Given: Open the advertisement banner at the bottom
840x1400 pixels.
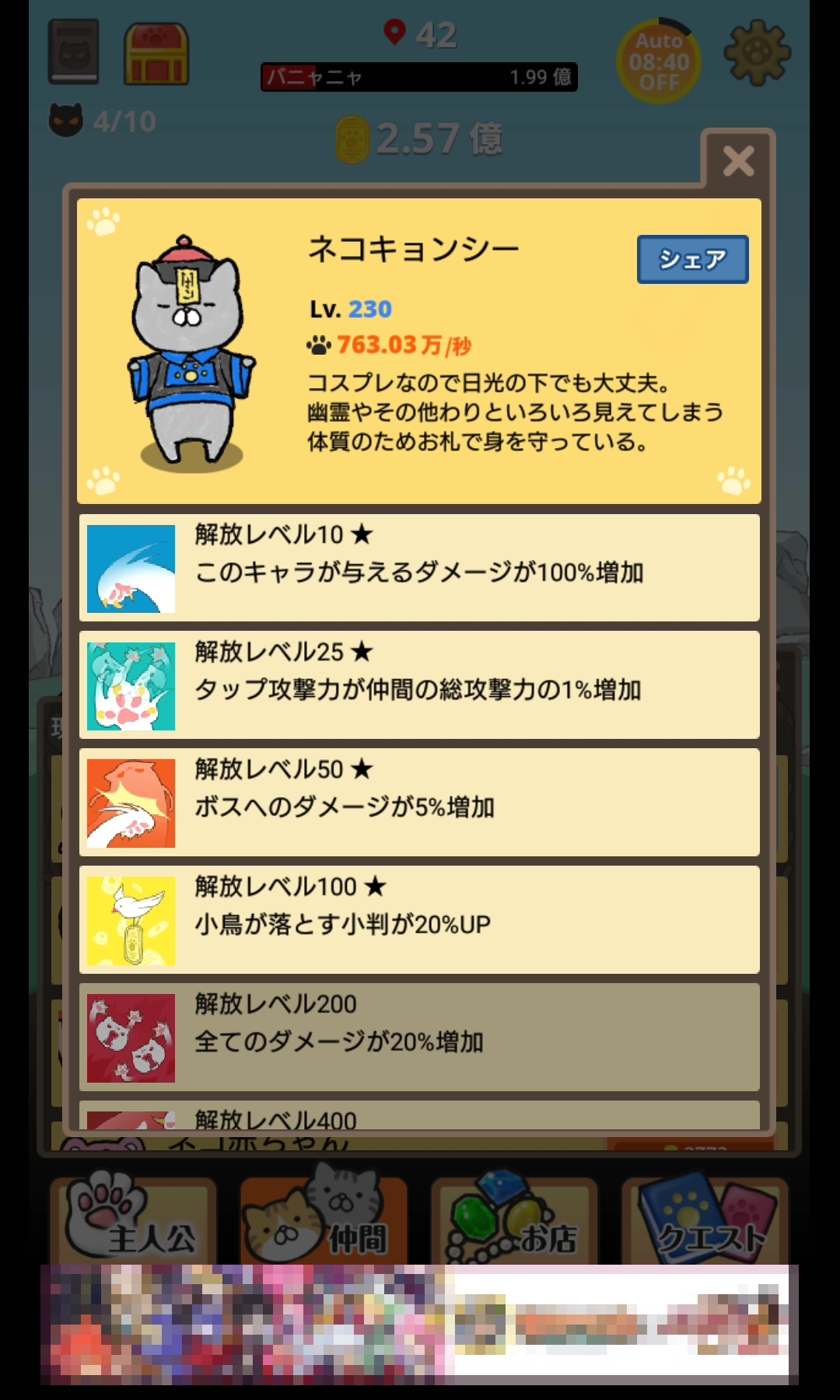Looking at the screenshot, I should [419, 1324].
